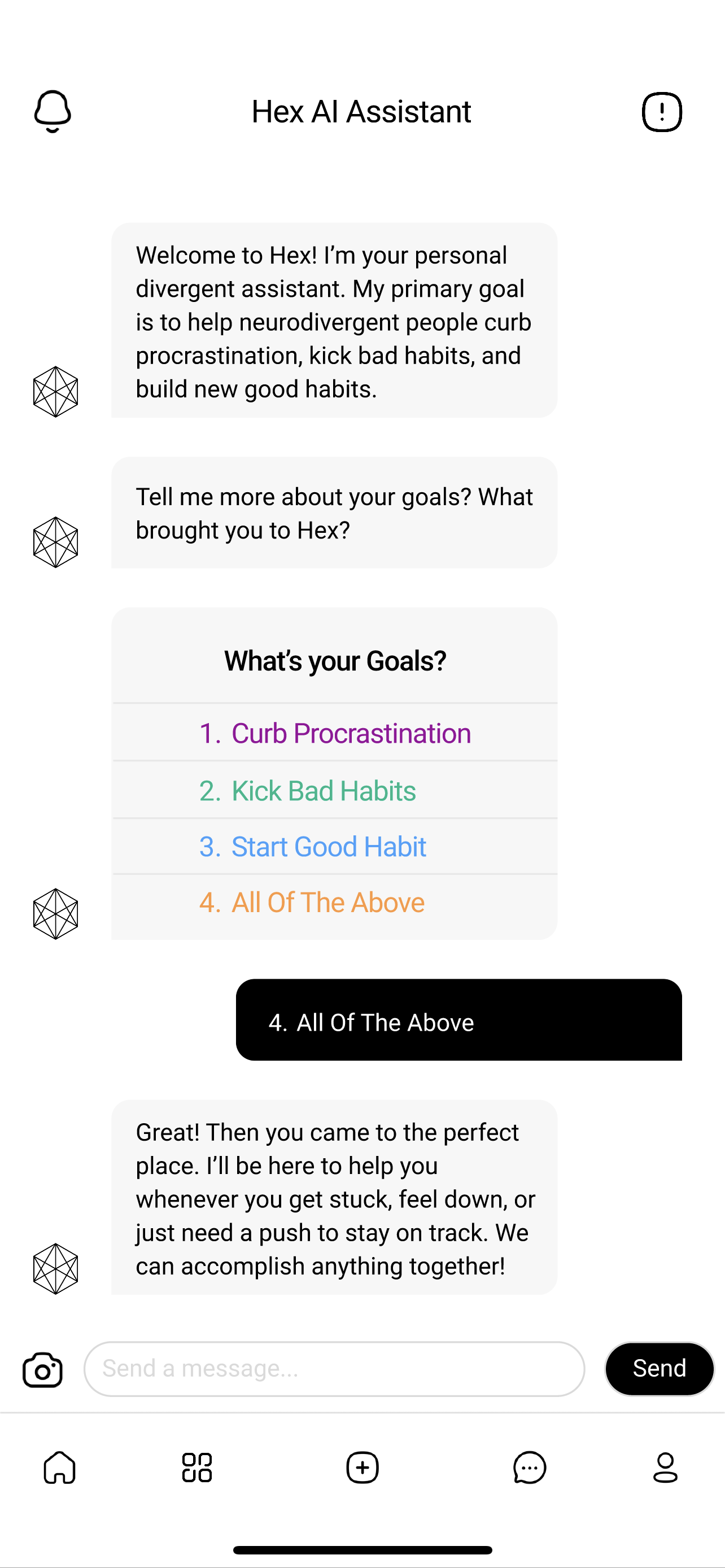Pick the Start Good Habit goal
725x1568 pixels.
335,847
